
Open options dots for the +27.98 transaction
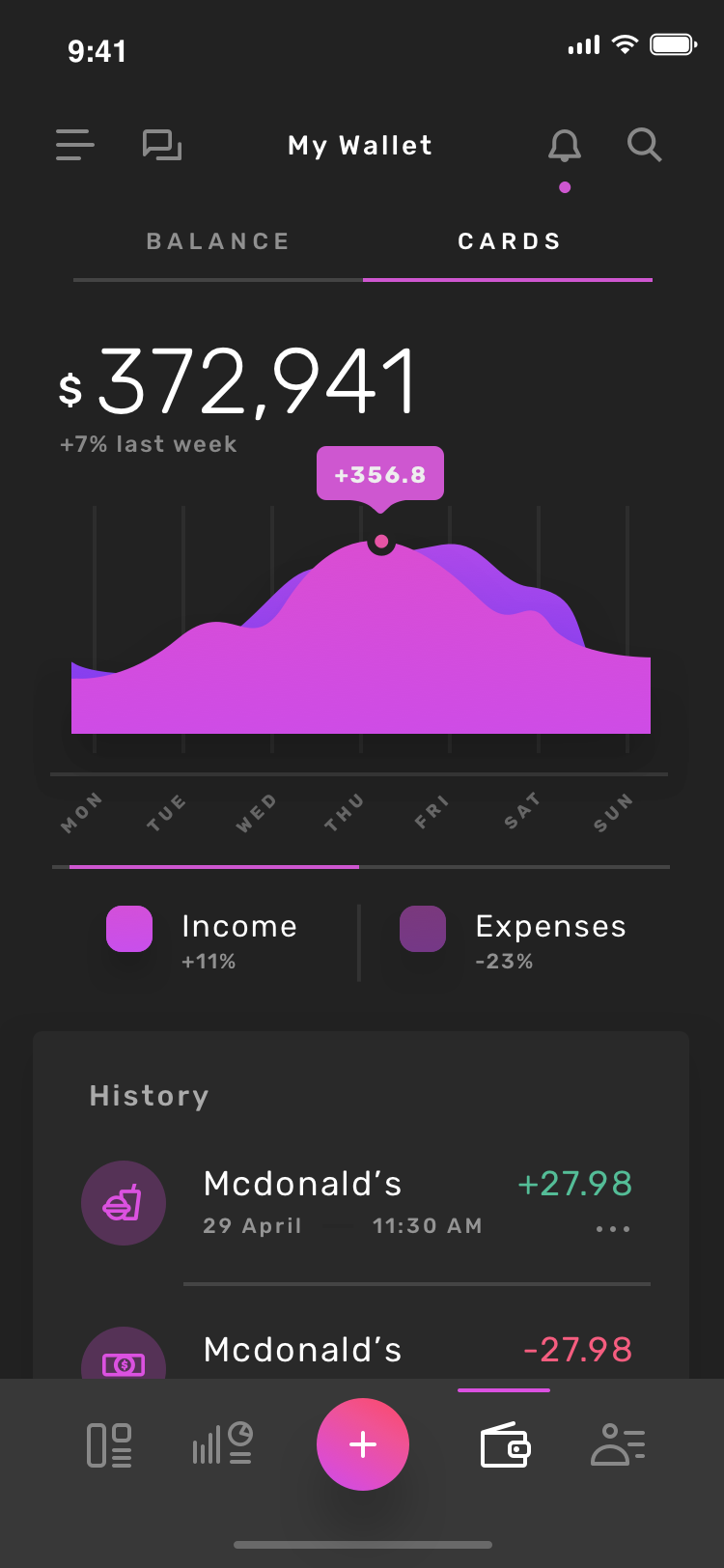(613, 1229)
